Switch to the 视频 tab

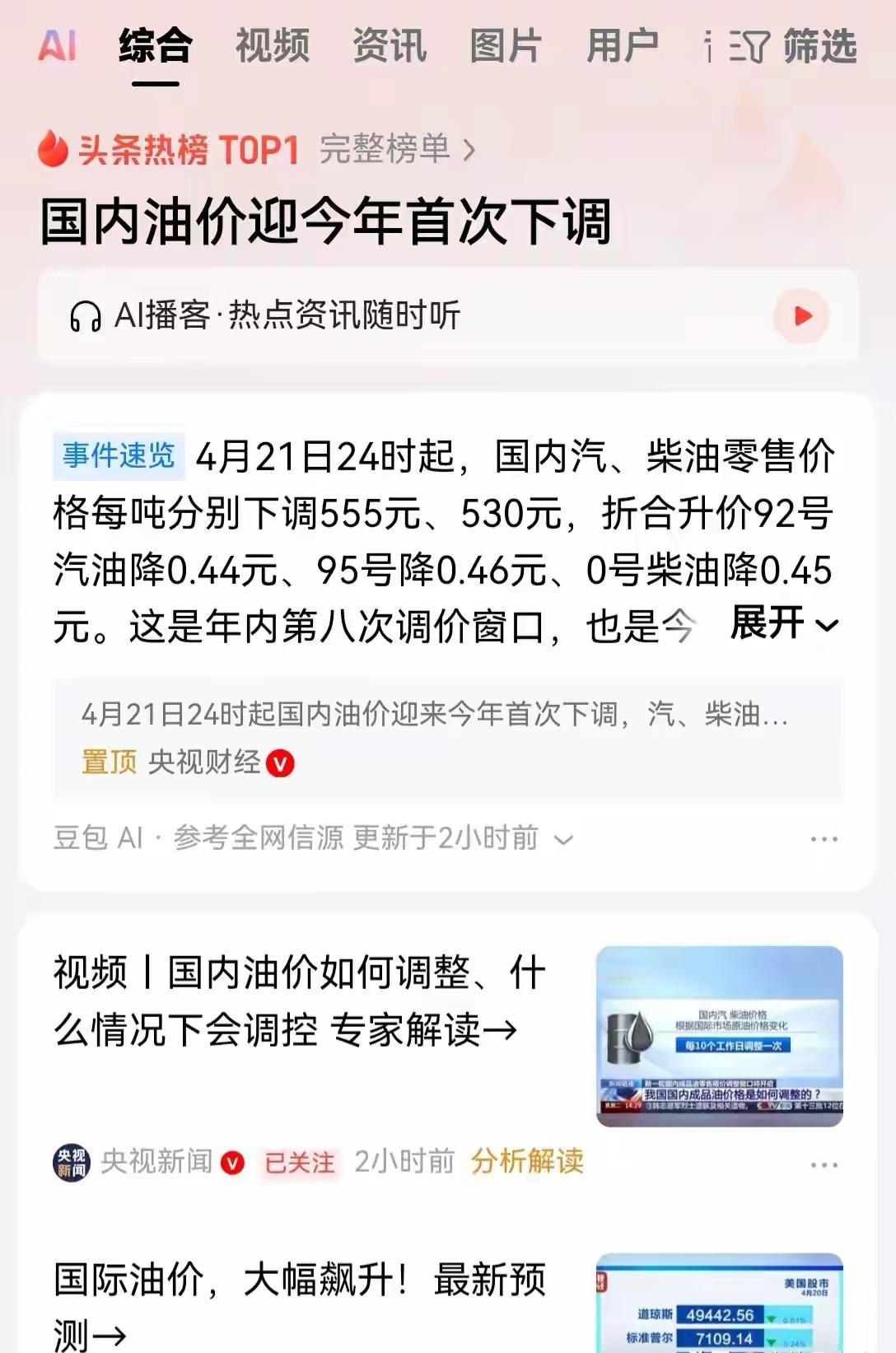tap(272, 49)
